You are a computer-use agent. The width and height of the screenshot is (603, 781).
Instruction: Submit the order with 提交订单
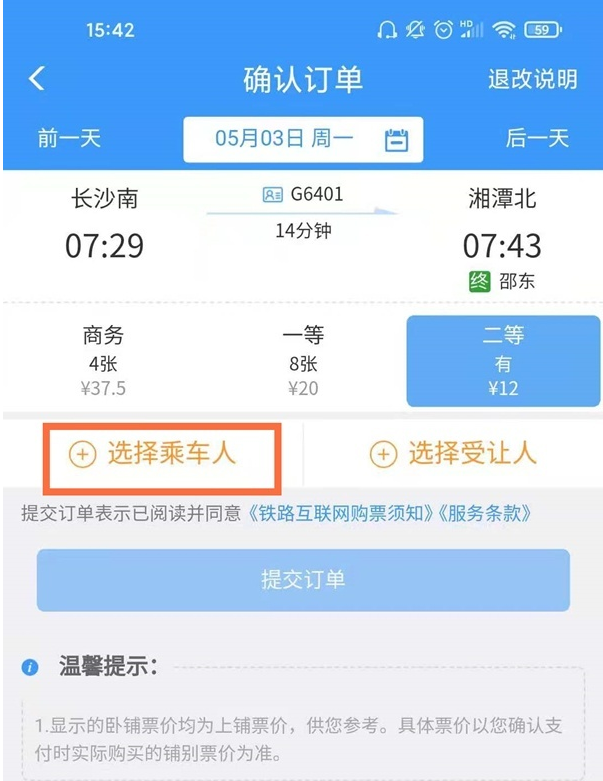click(x=303, y=580)
